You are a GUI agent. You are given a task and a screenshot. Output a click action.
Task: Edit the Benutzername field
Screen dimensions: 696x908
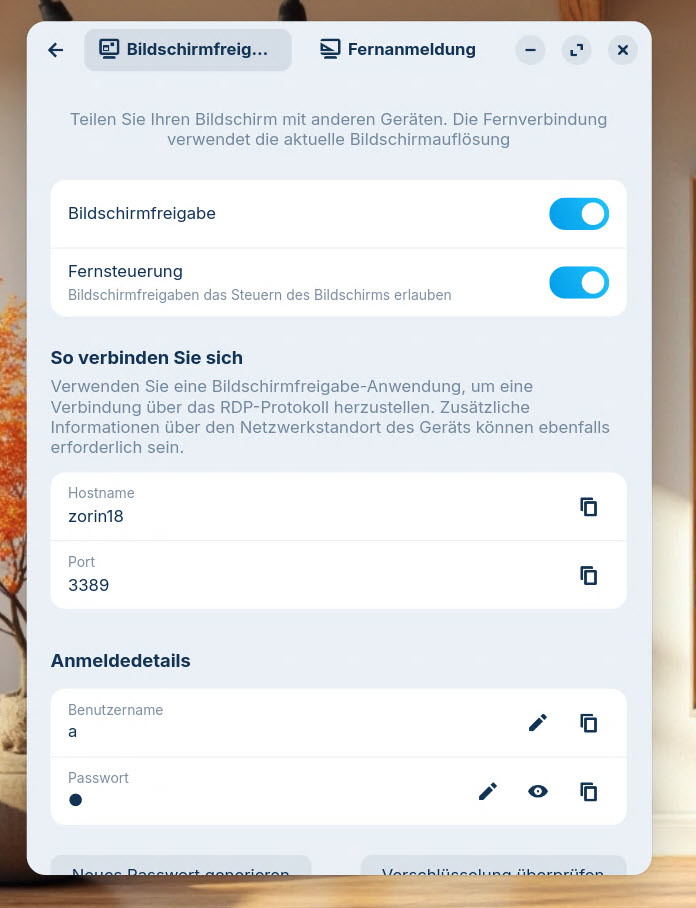[x=538, y=723]
